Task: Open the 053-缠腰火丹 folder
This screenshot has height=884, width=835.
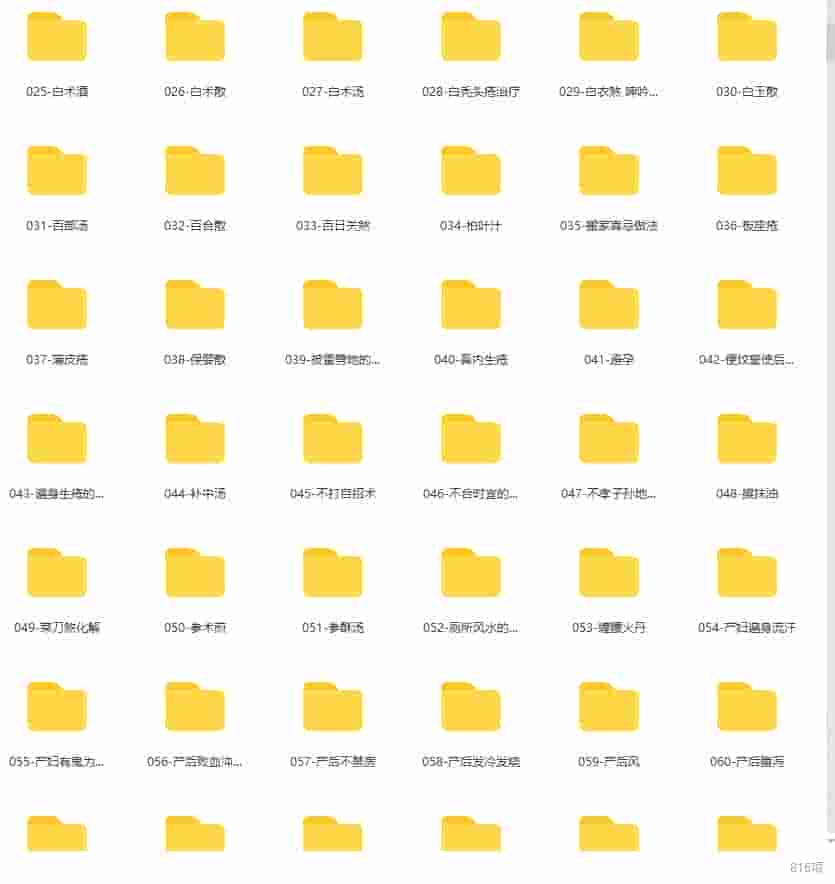Action: pos(609,574)
